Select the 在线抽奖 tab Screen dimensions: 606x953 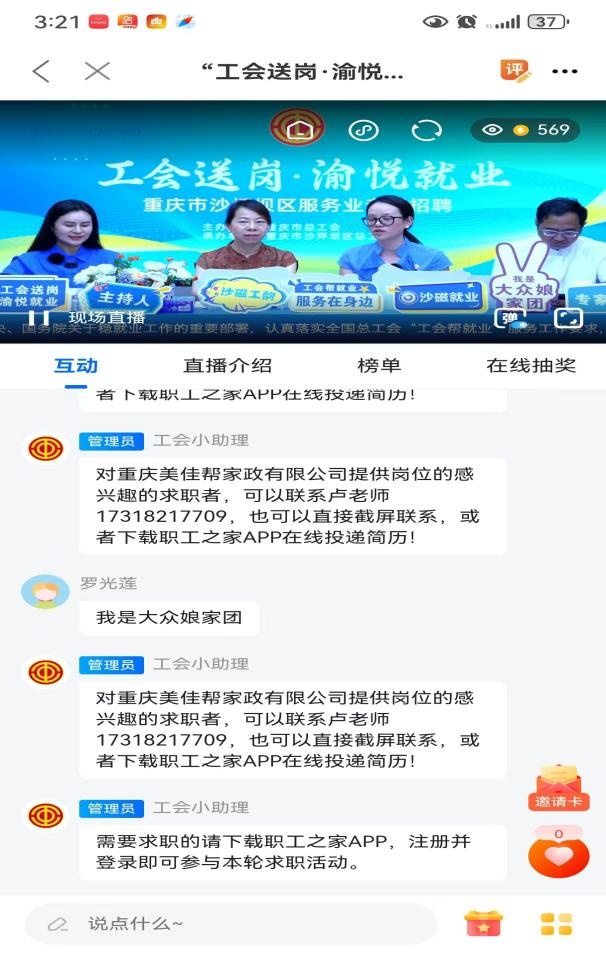click(531, 366)
